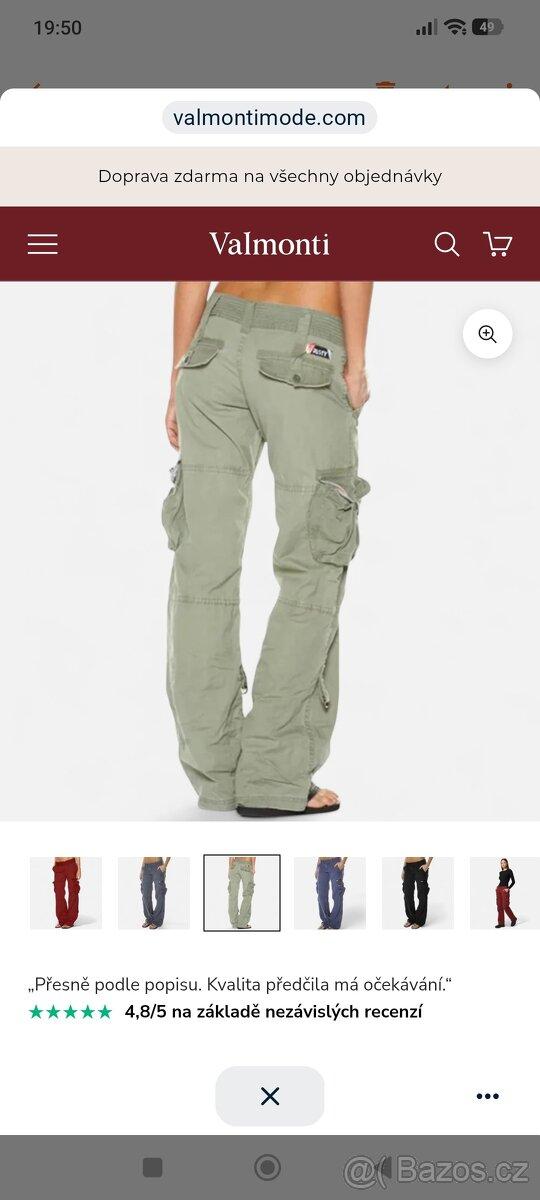Image resolution: width=540 pixels, height=1200 pixels.
Task: Select the thumbnail with model in black top
Action: [x=505, y=893]
